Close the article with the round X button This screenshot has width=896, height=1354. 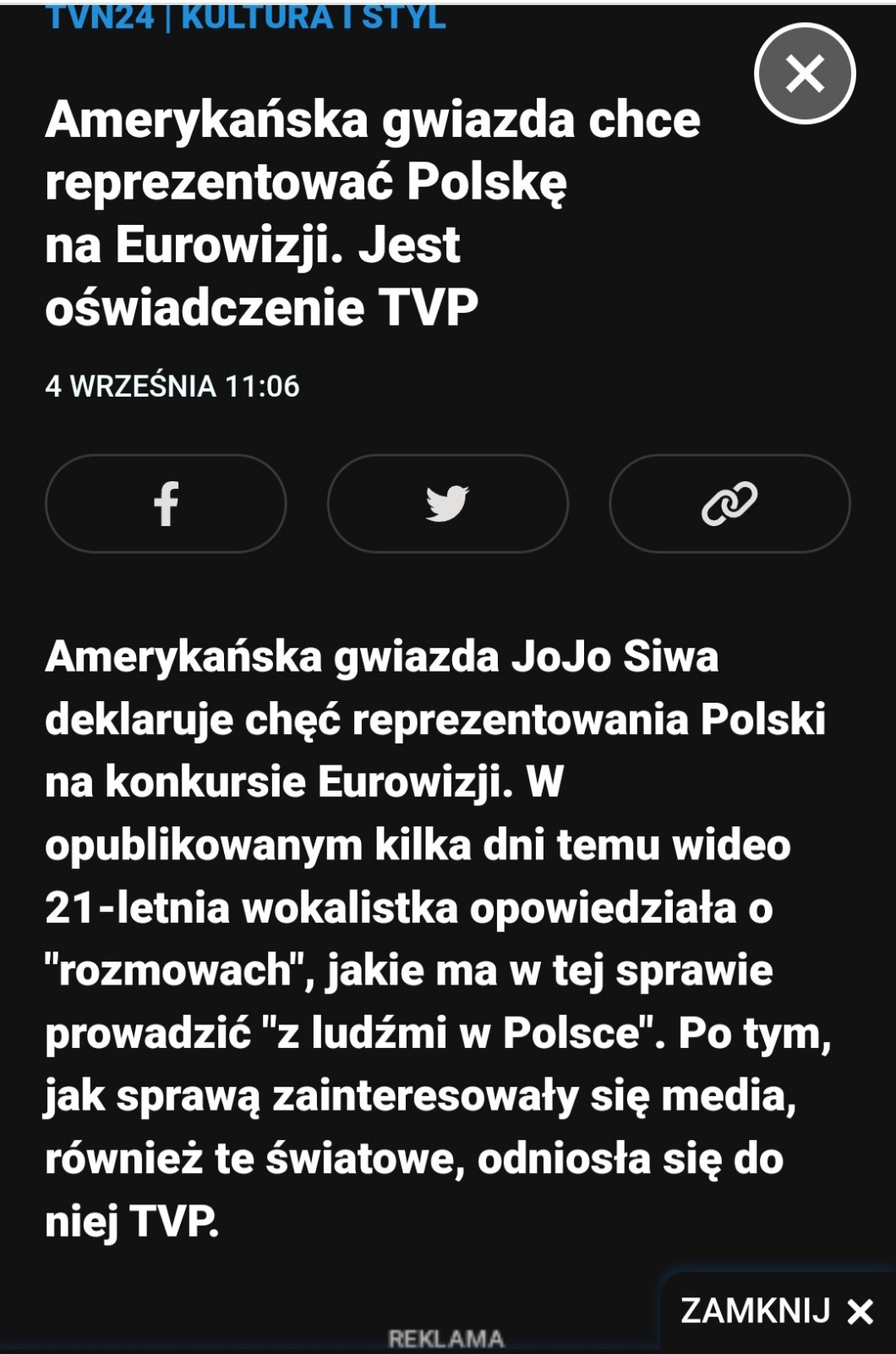pyautogui.click(x=805, y=74)
